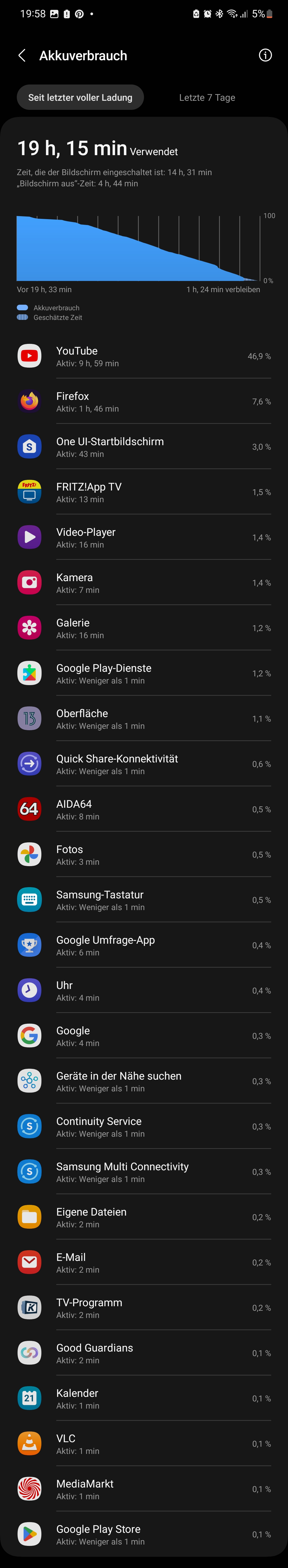
Task: Open AIDA64 battery usage details
Action: point(144,809)
